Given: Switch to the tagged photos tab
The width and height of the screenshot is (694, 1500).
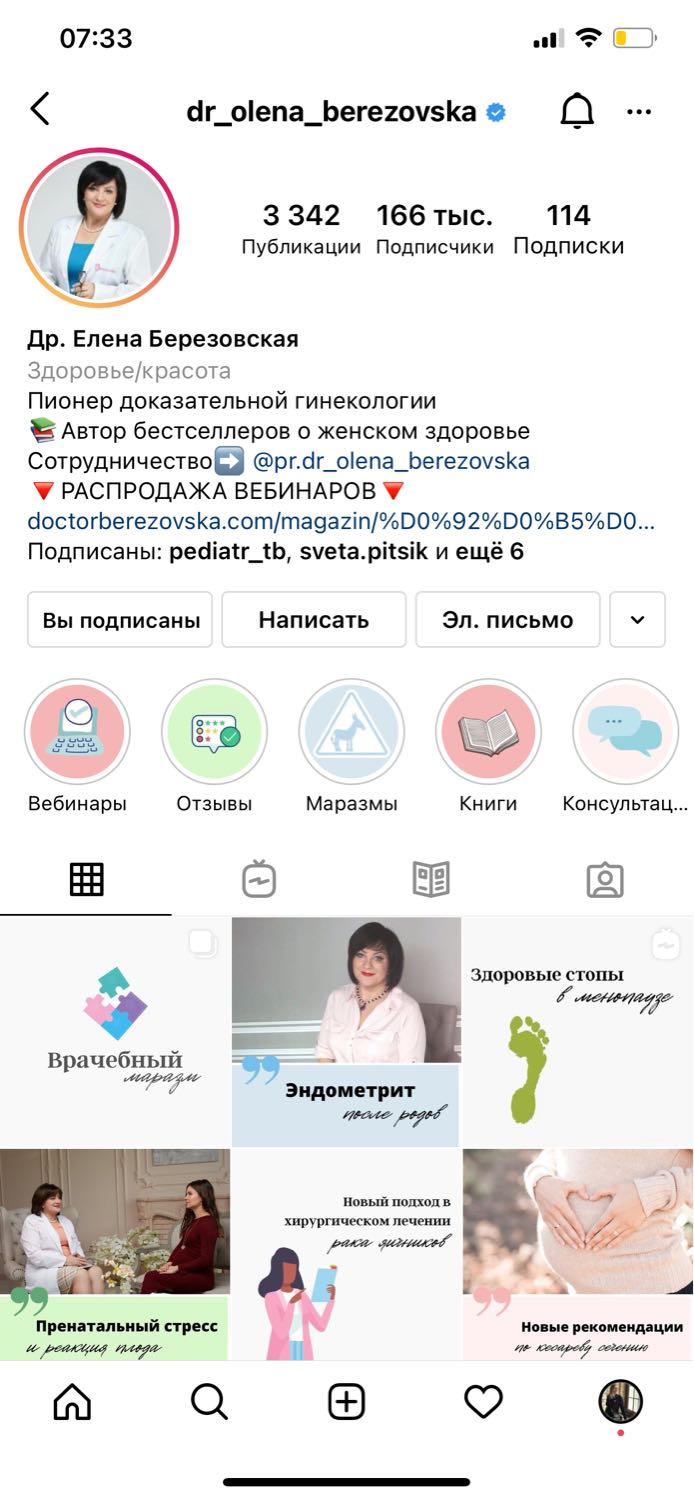Looking at the screenshot, I should pyautogui.click(x=605, y=879).
